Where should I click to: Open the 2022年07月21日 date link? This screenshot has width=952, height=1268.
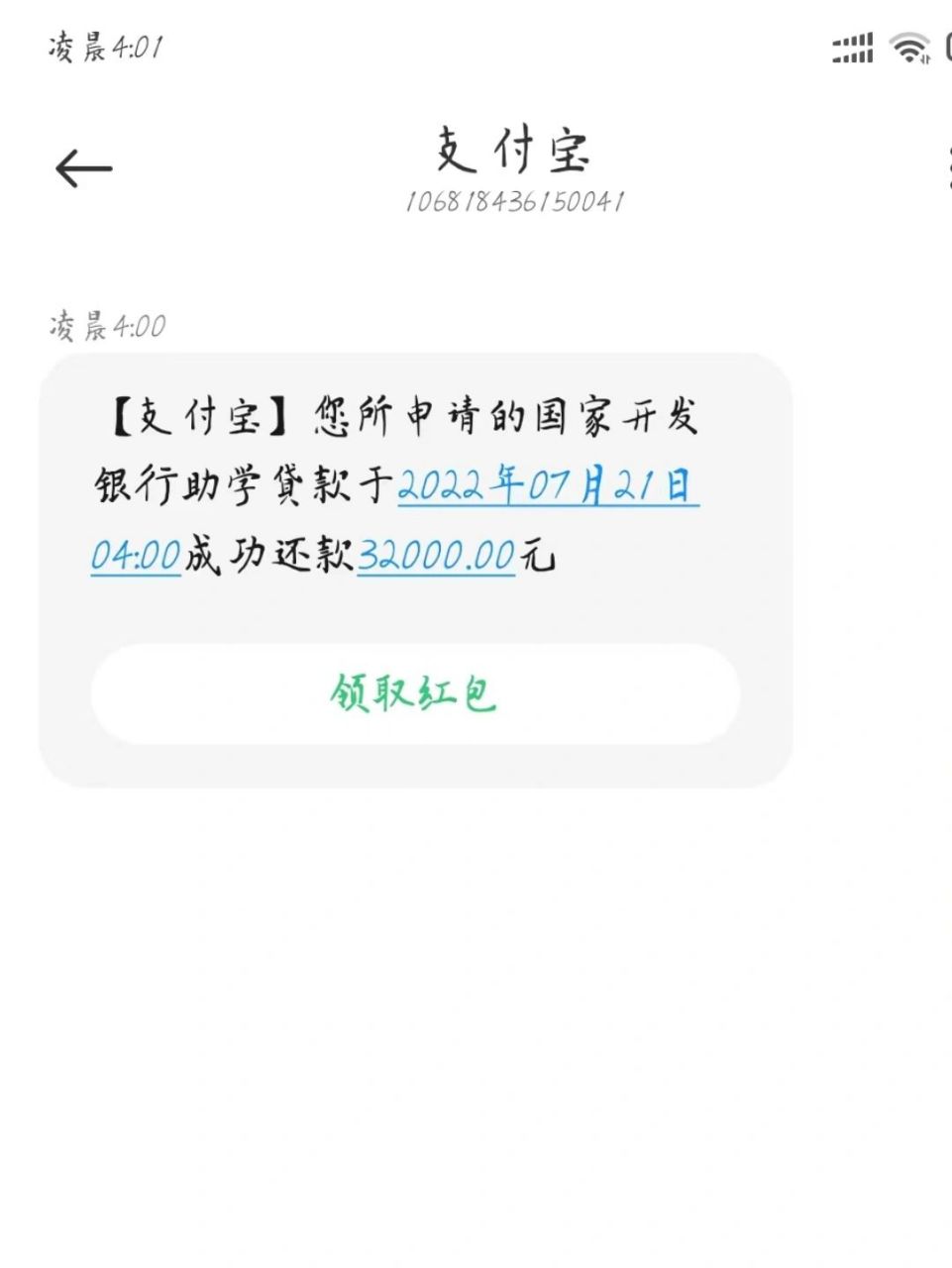tap(550, 487)
